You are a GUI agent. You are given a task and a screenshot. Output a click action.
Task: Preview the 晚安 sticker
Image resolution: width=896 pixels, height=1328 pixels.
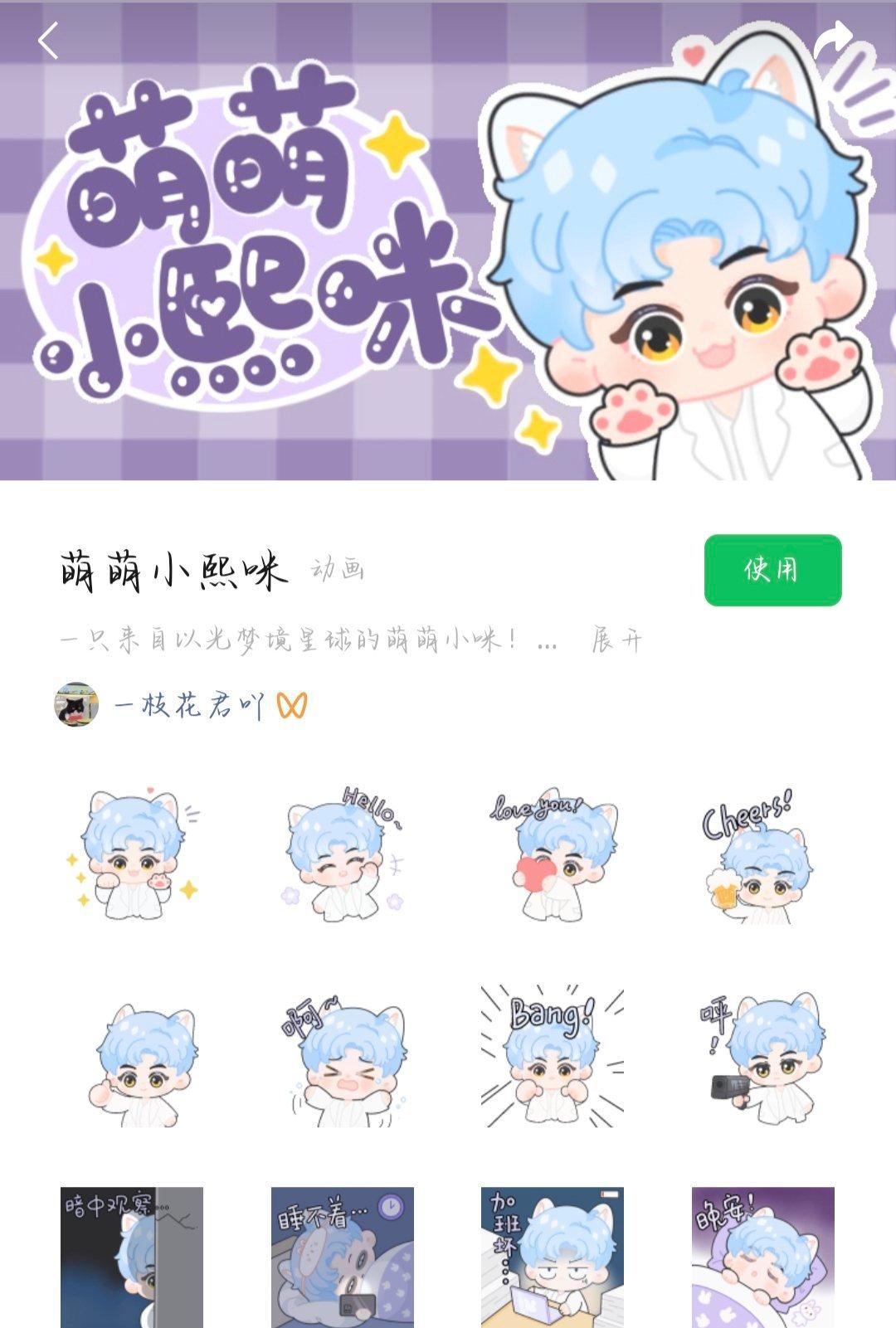click(x=762, y=1257)
